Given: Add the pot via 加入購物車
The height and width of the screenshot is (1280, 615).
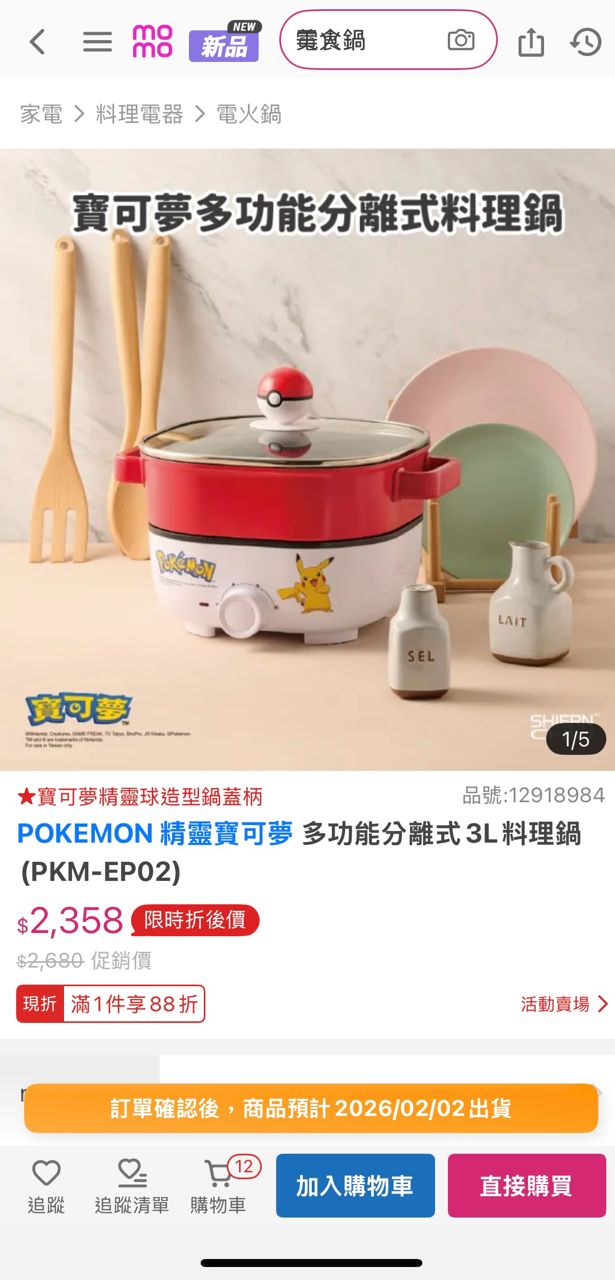Looking at the screenshot, I should point(355,1186).
